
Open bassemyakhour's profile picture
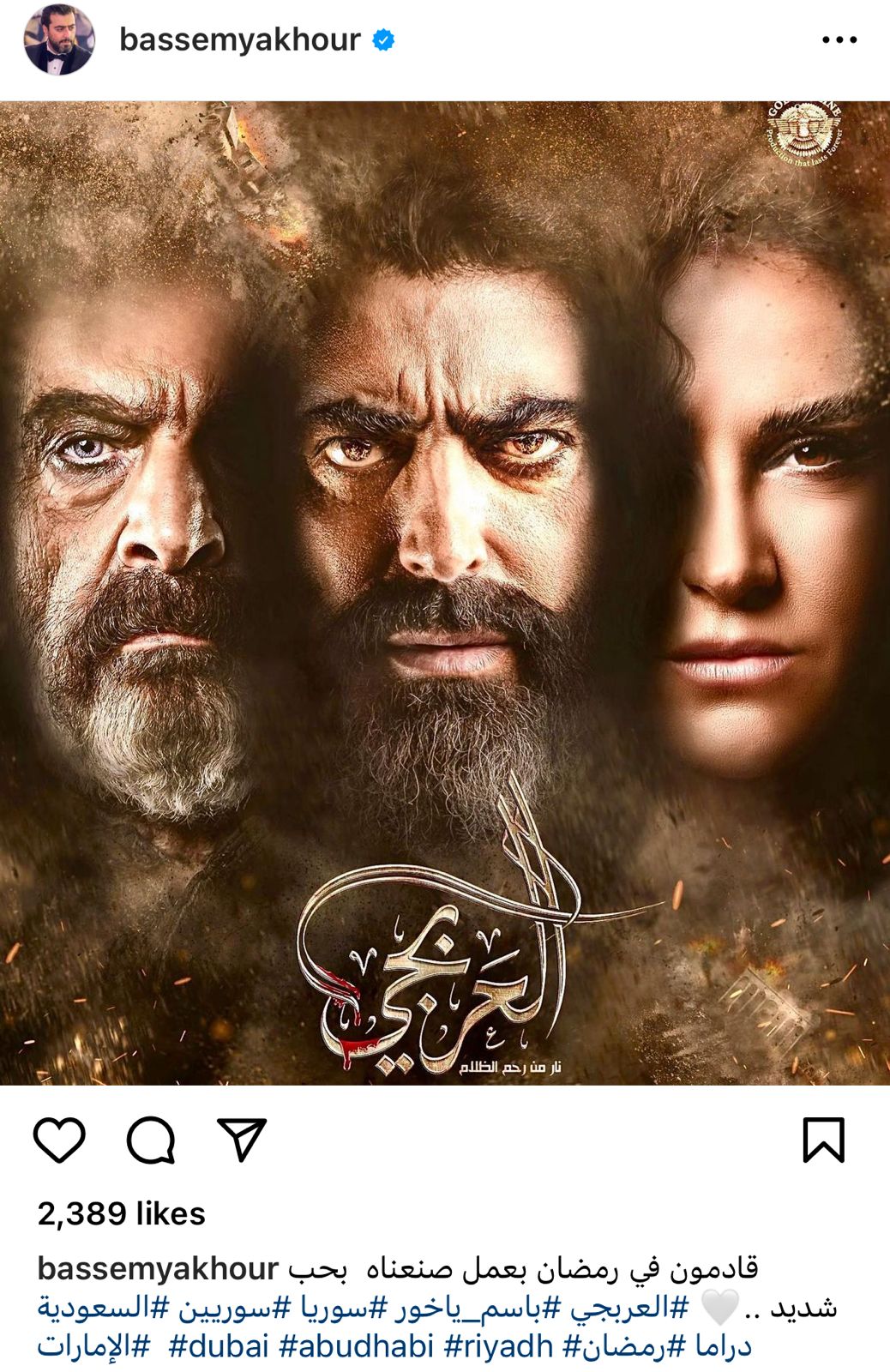[58, 40]
